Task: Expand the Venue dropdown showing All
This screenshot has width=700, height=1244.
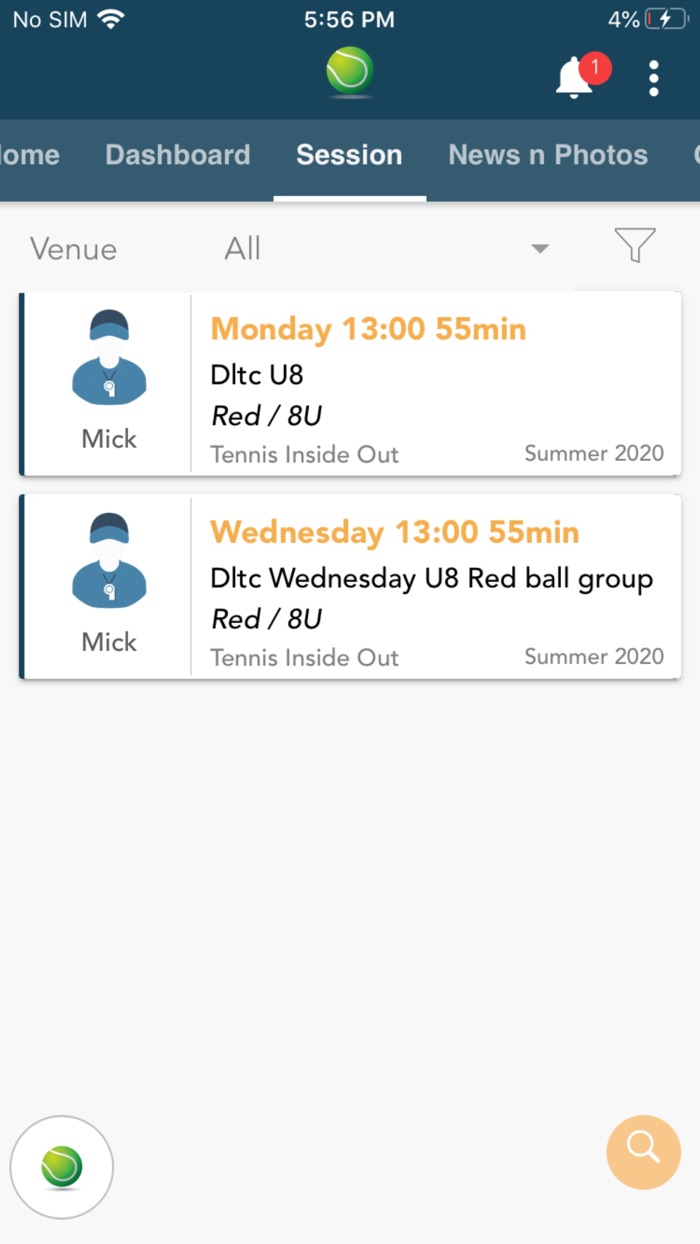Action: pos(385,249)
